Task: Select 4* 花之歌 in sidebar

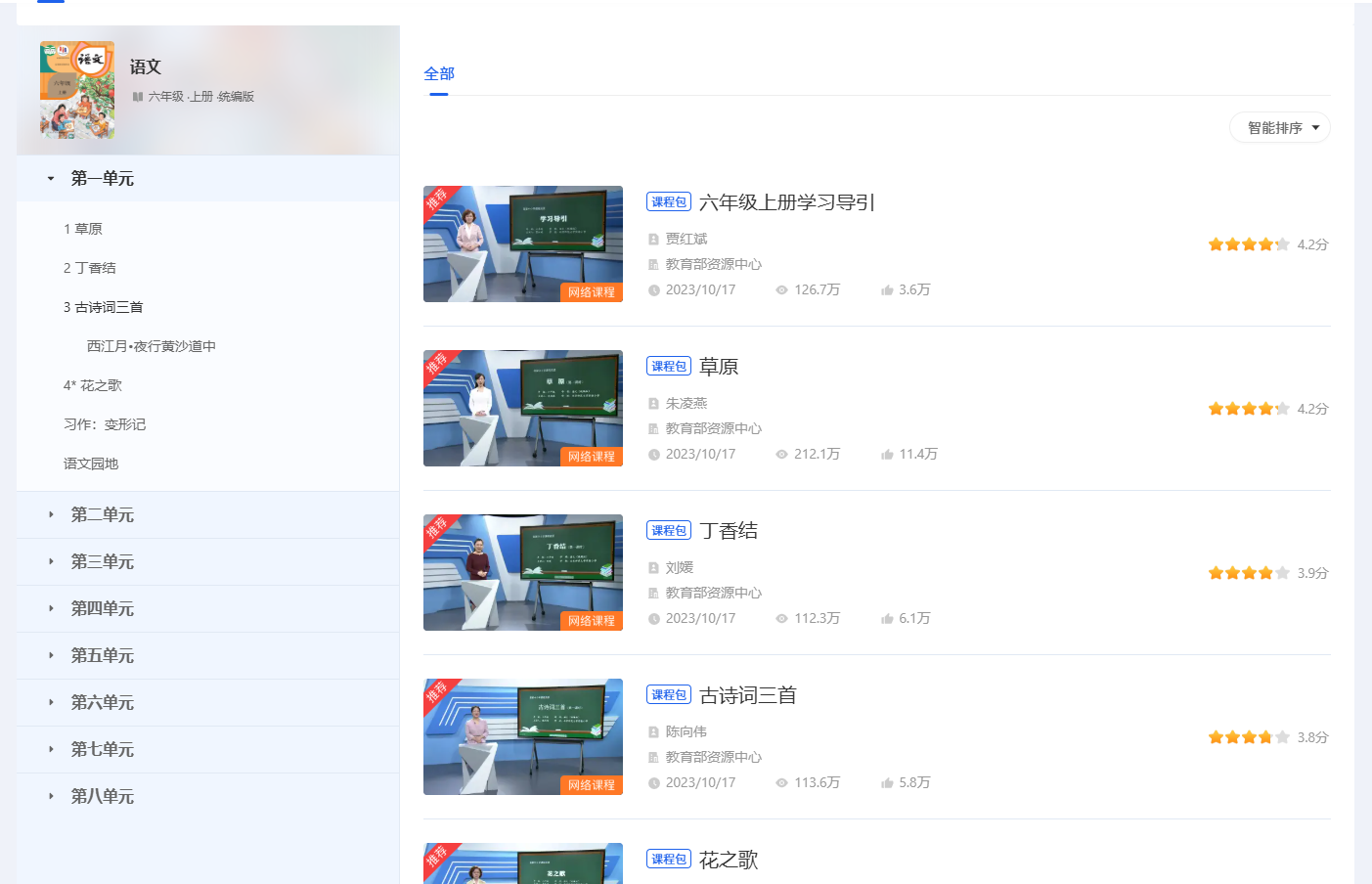Action: tap(93, 385)
